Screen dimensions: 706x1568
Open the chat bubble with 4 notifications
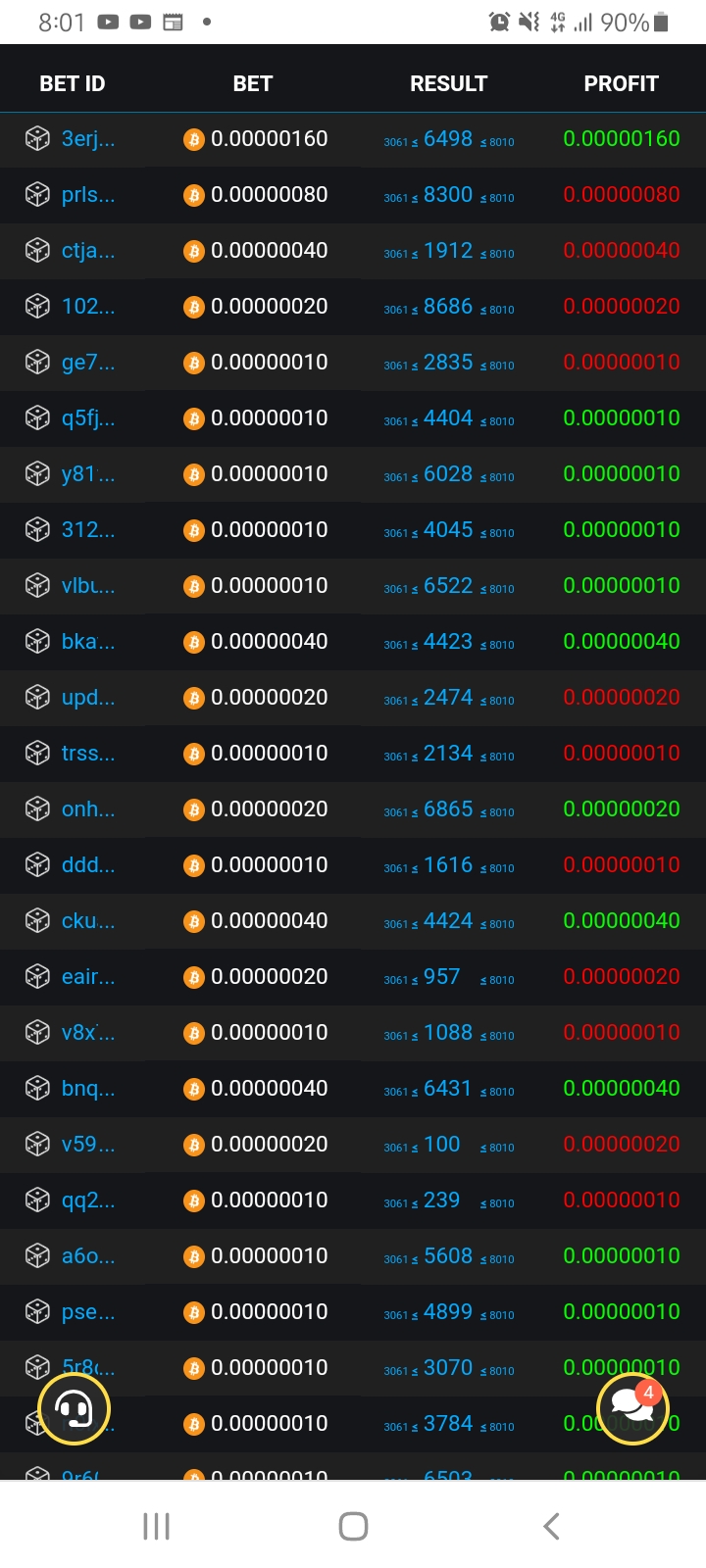point(632,1409)
